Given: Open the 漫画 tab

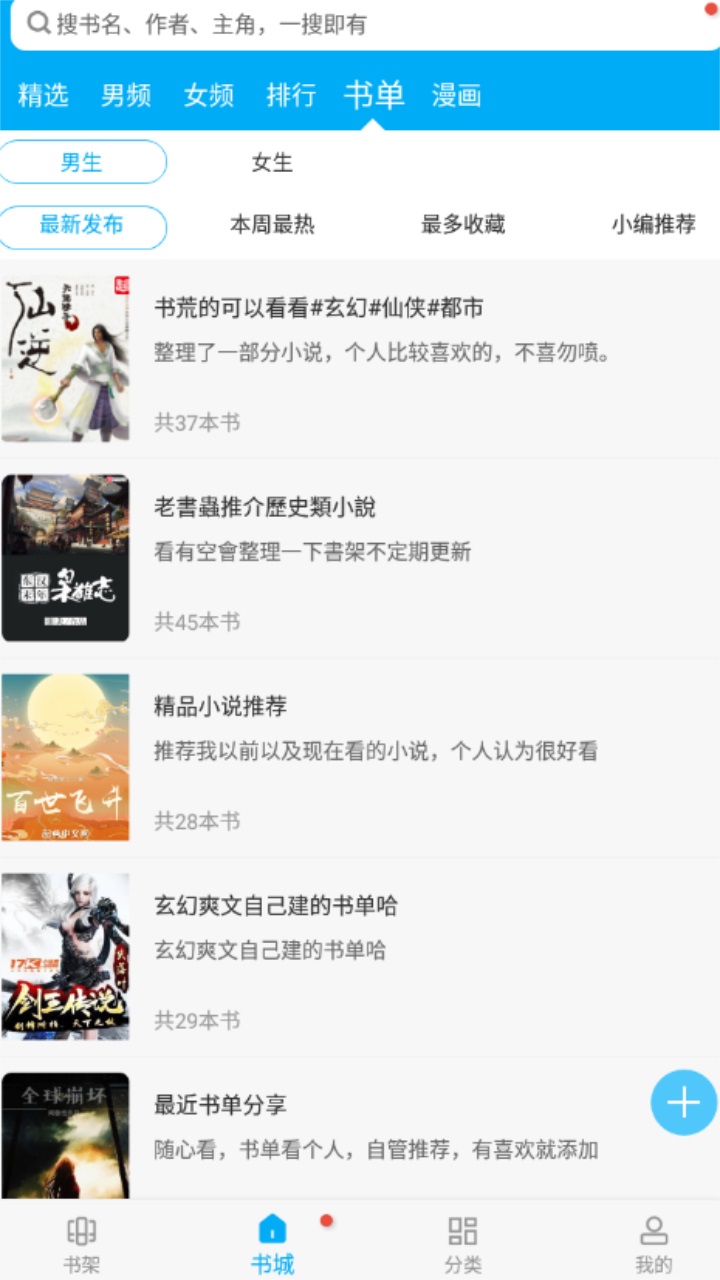Looking at the screenshot, I should point(456,95).
